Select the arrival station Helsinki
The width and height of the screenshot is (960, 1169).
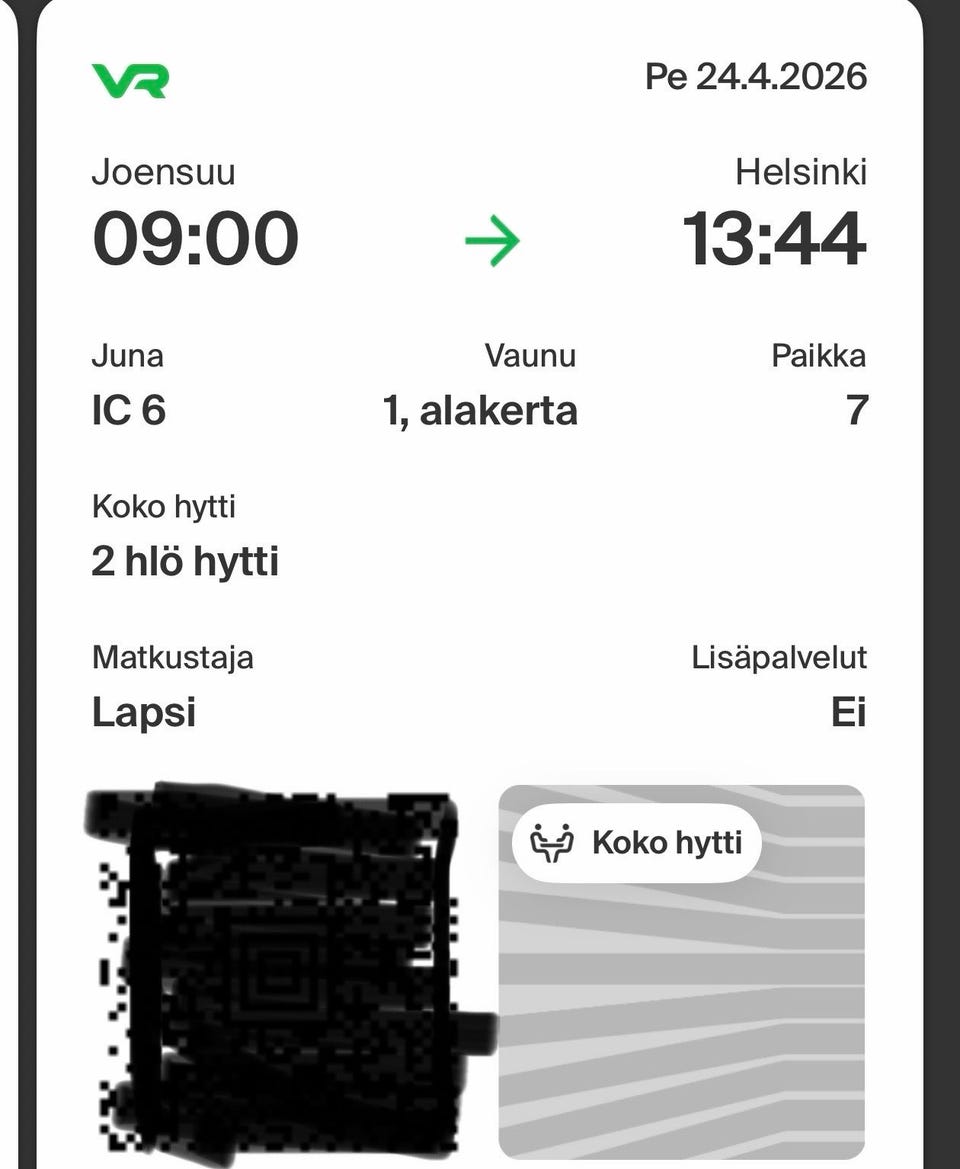[x=803, y=172]
